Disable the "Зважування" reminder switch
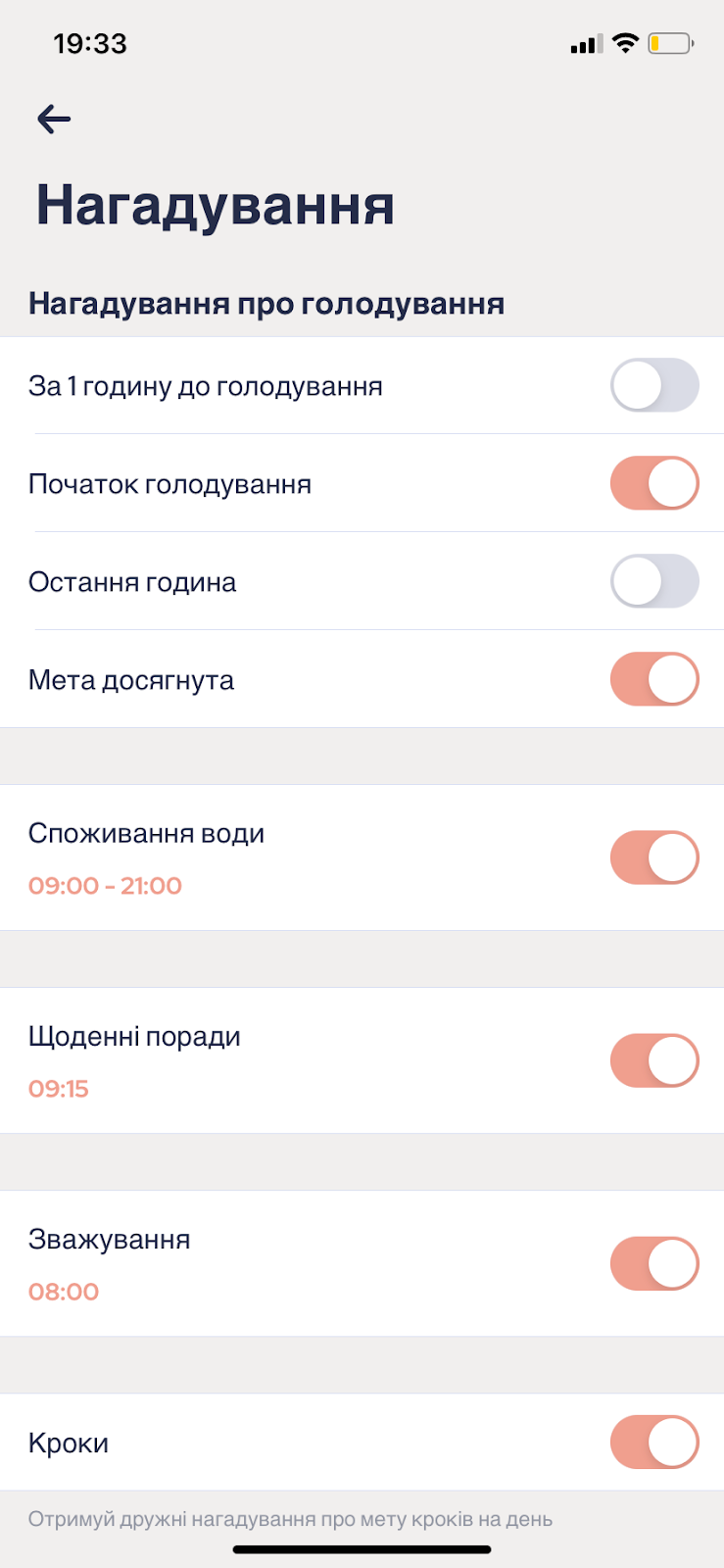This screenshot has height=1568, width=724. 654,1263
